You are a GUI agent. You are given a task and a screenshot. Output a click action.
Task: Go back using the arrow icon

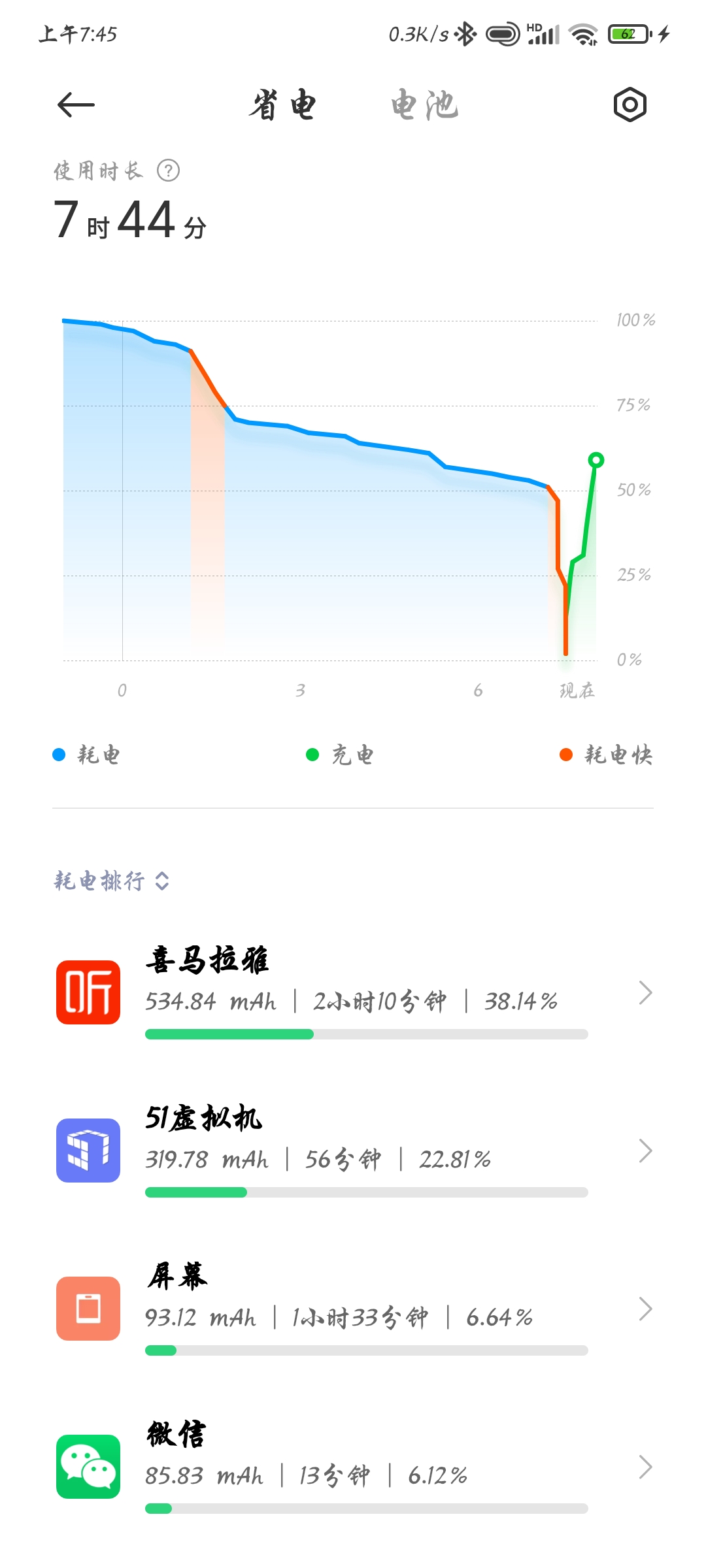tap(76, 105)
